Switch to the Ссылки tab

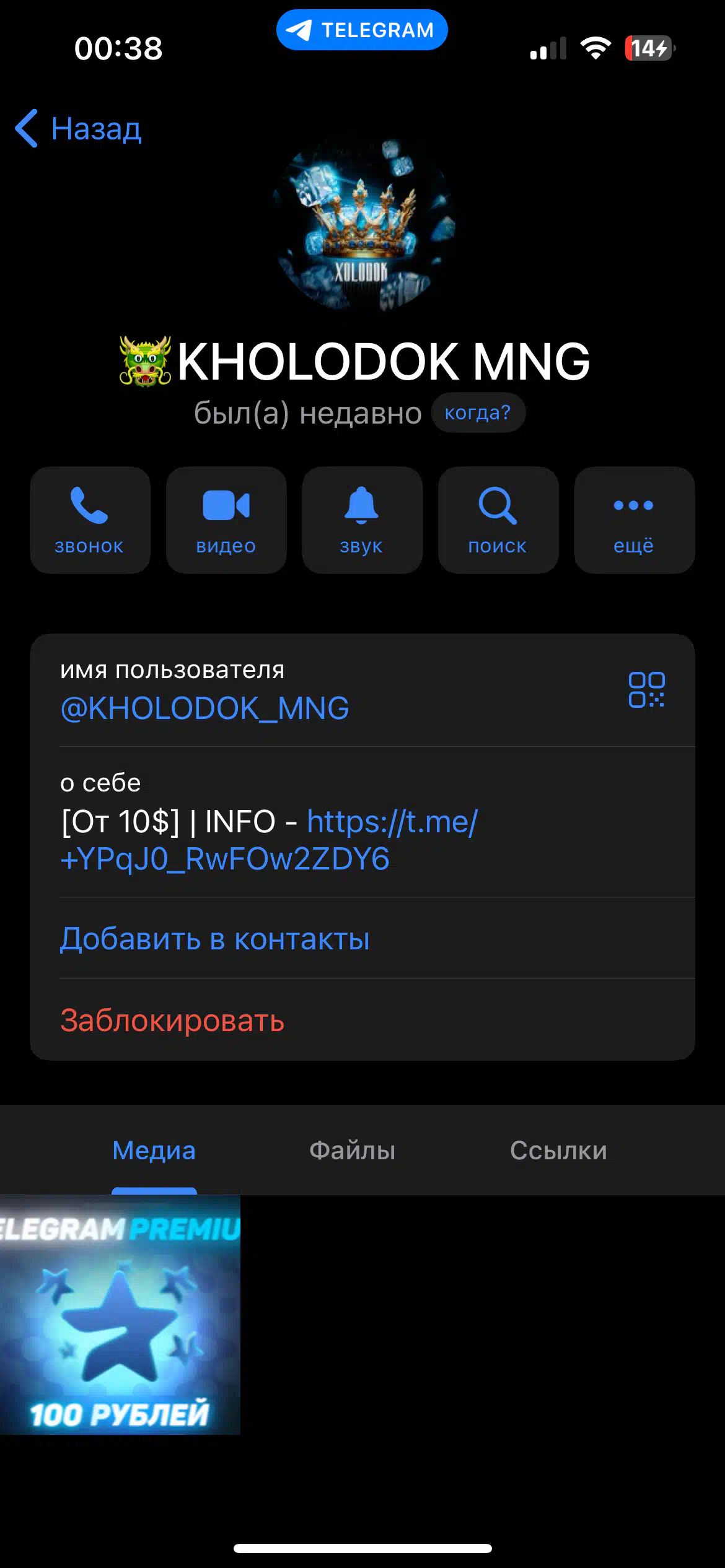558,1150
